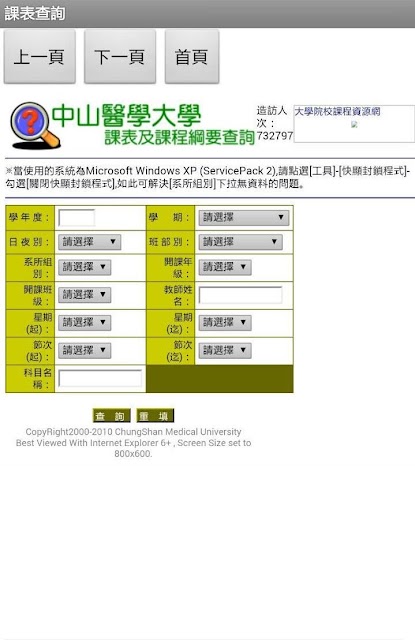Viewport: 415px width, 640px height.
Task: Return to 首頁 home page
Action: pos(192,57)
